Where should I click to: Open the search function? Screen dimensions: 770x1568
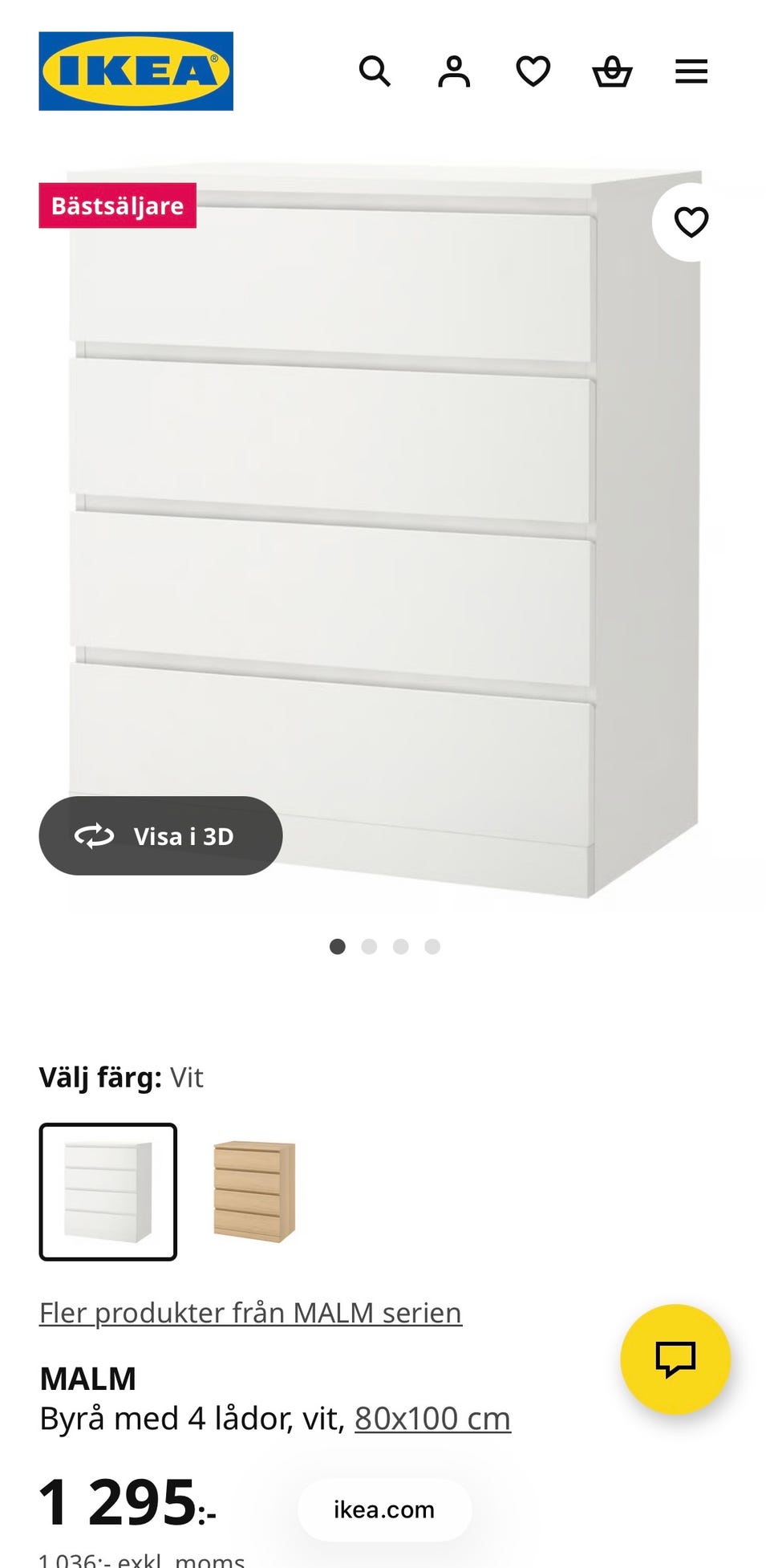pyautogui.click(x=375, y=71)
